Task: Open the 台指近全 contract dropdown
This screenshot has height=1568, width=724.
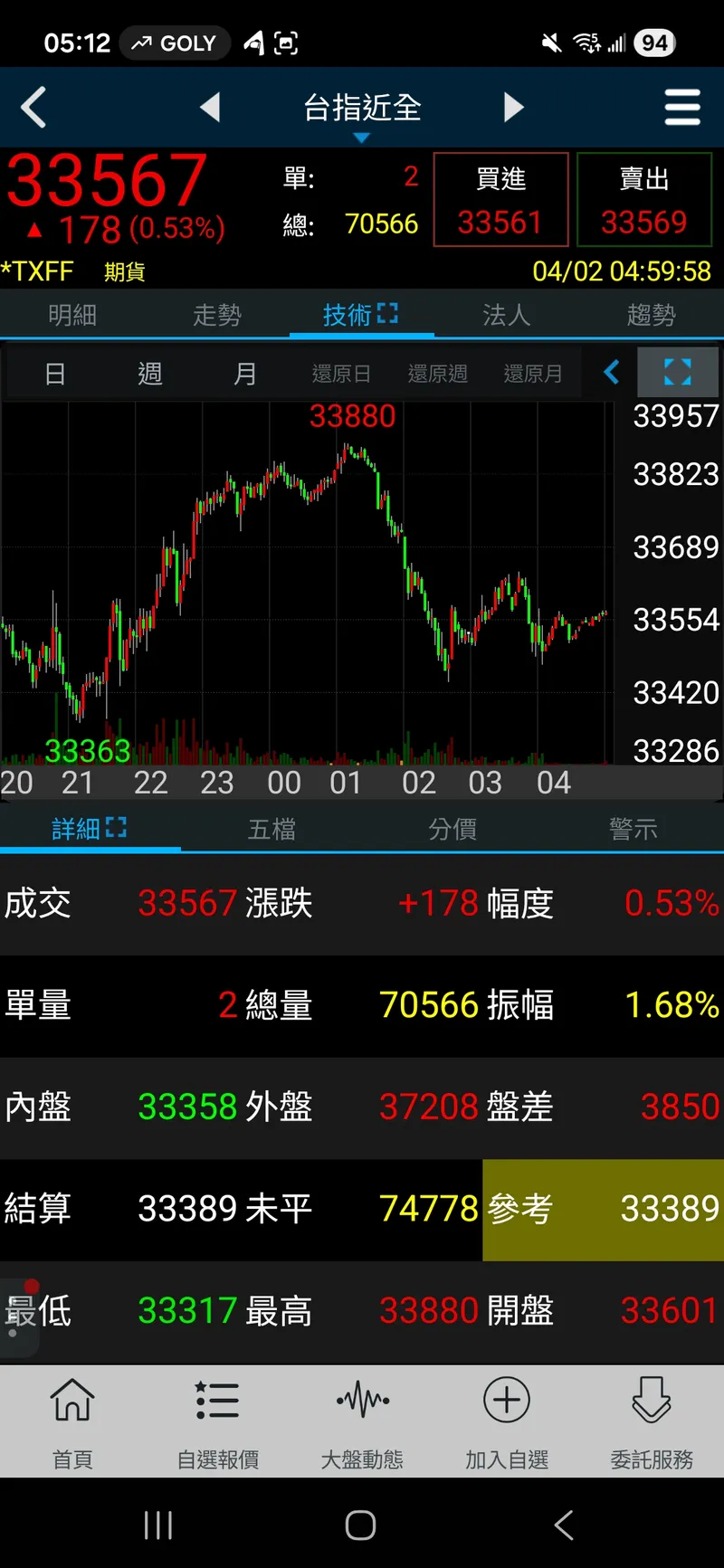Action: pyautogui.click(x=362, y=113)
